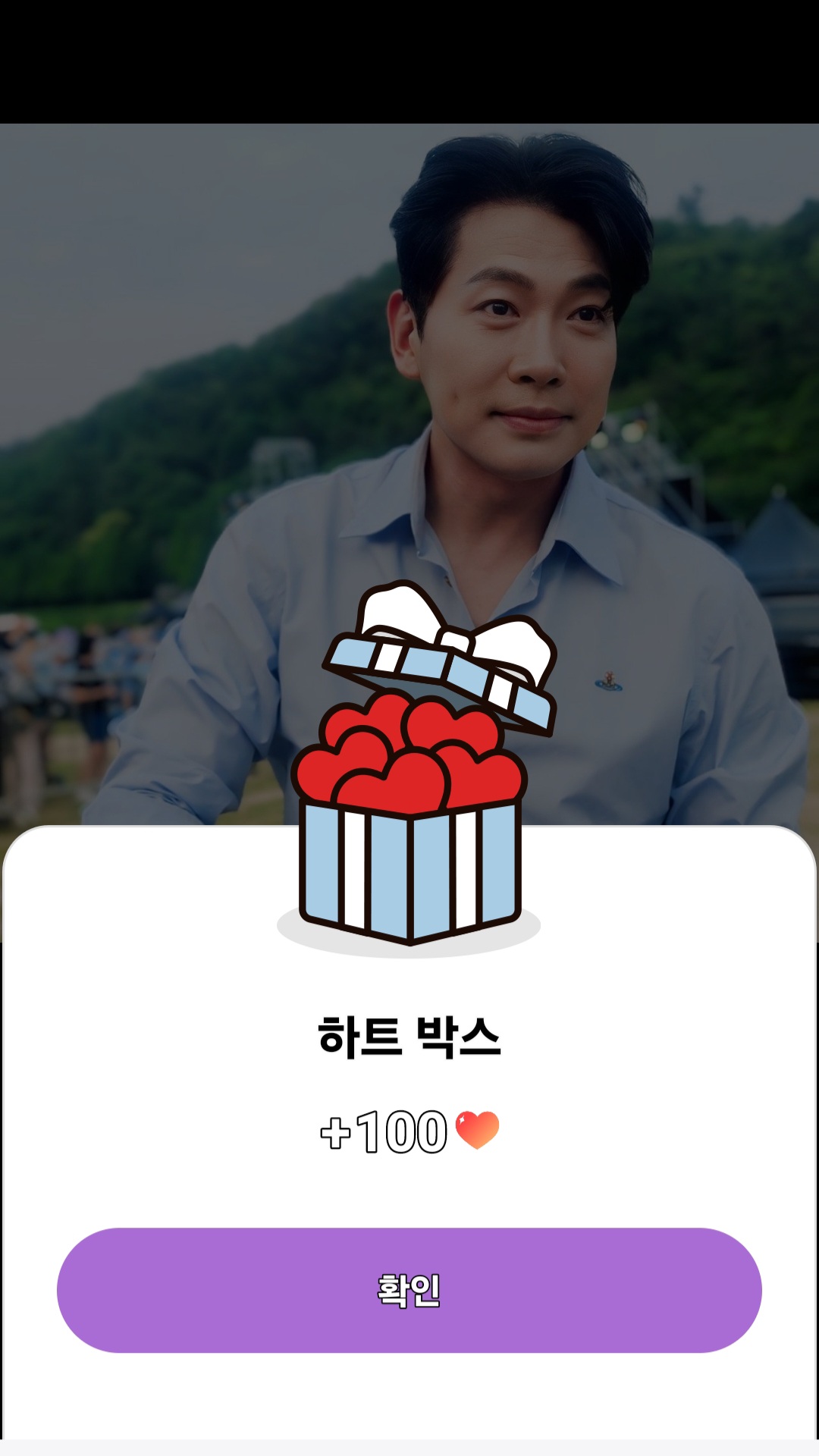Confirm the heart box reward with 확인
Screen dimensions: 819x1456
tap(409, 1290)
